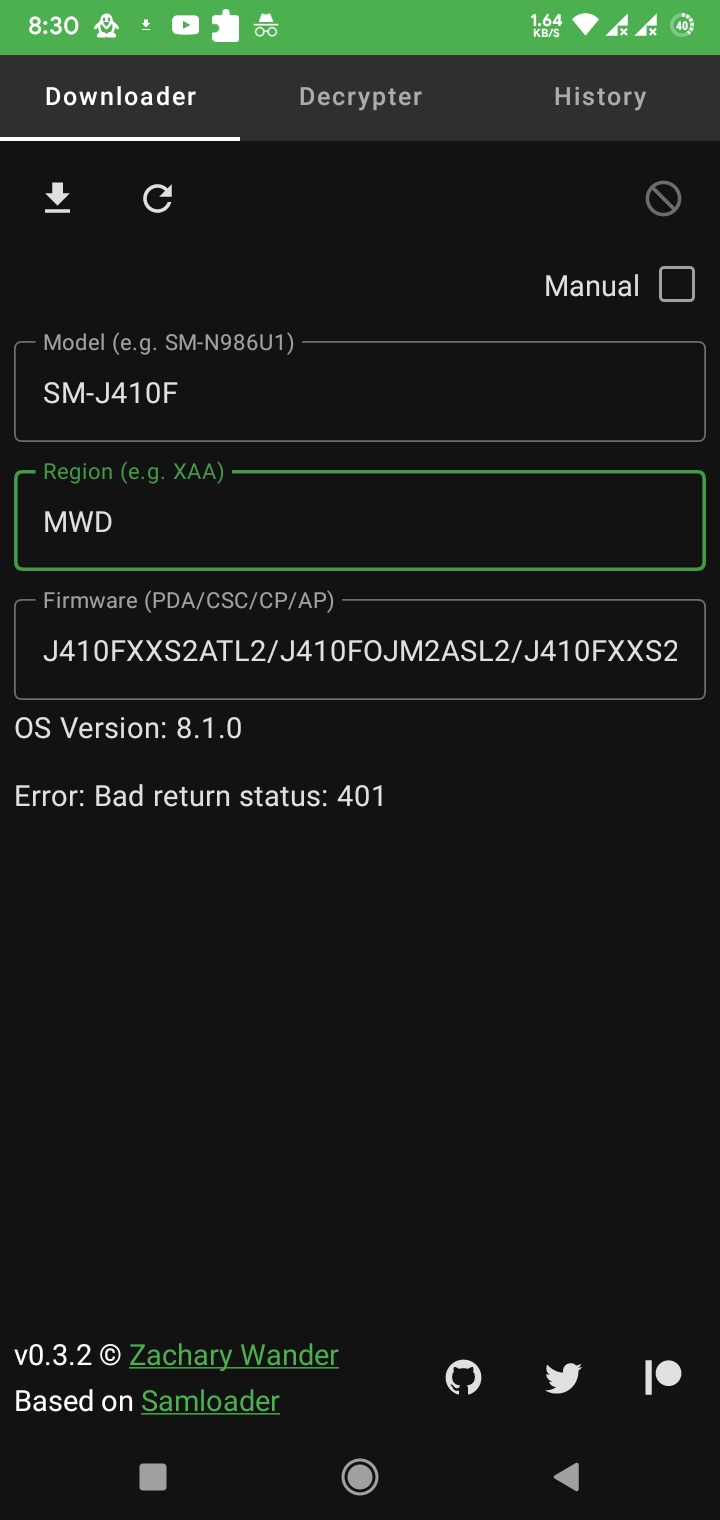Open the Zachary Wander link
Image resolution: width=720 pixels, height=1520 pixels.
pos(233,1354)
